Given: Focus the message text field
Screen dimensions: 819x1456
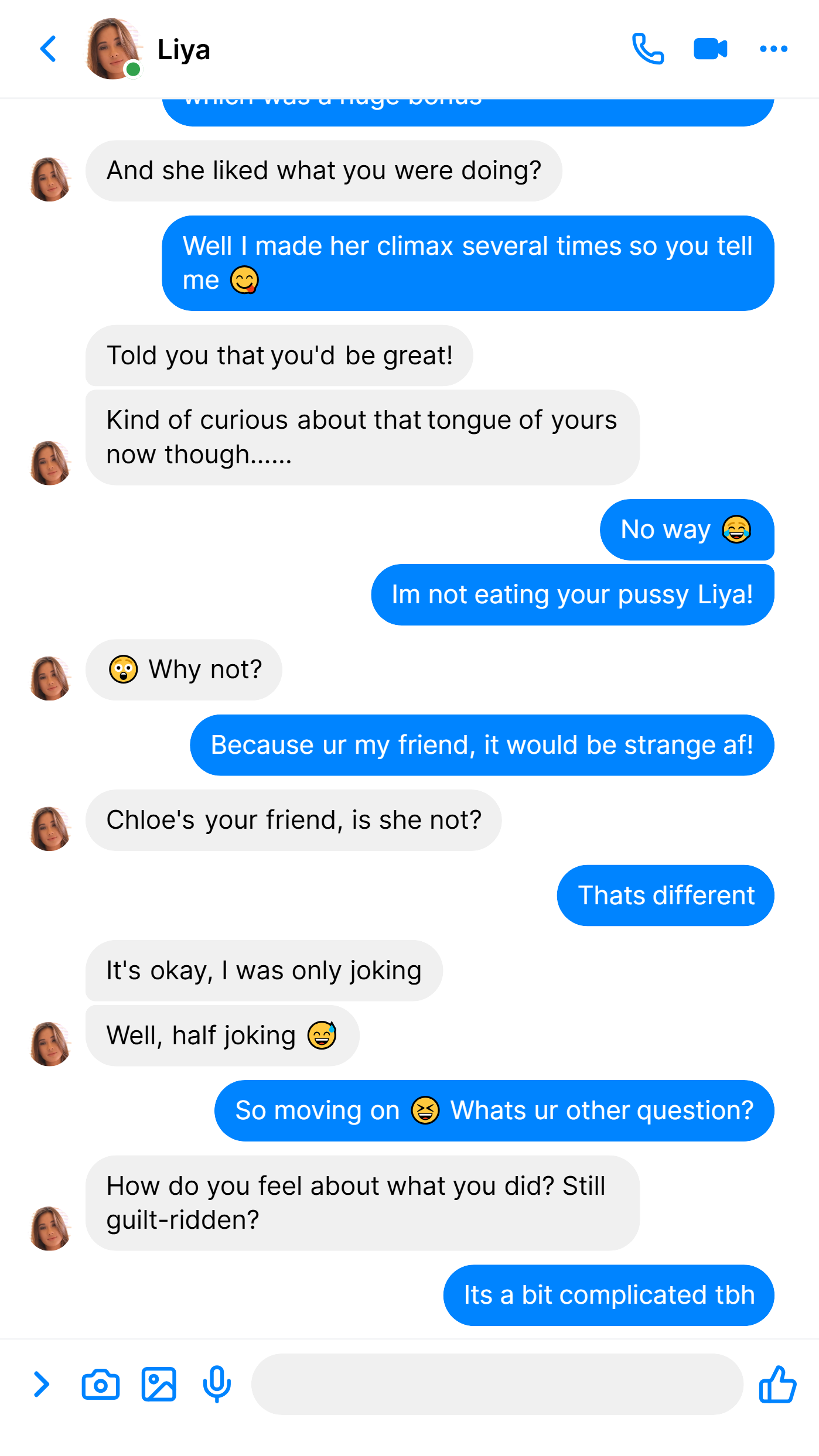Looking at the screenshot, I should (x=497, y=1385).
